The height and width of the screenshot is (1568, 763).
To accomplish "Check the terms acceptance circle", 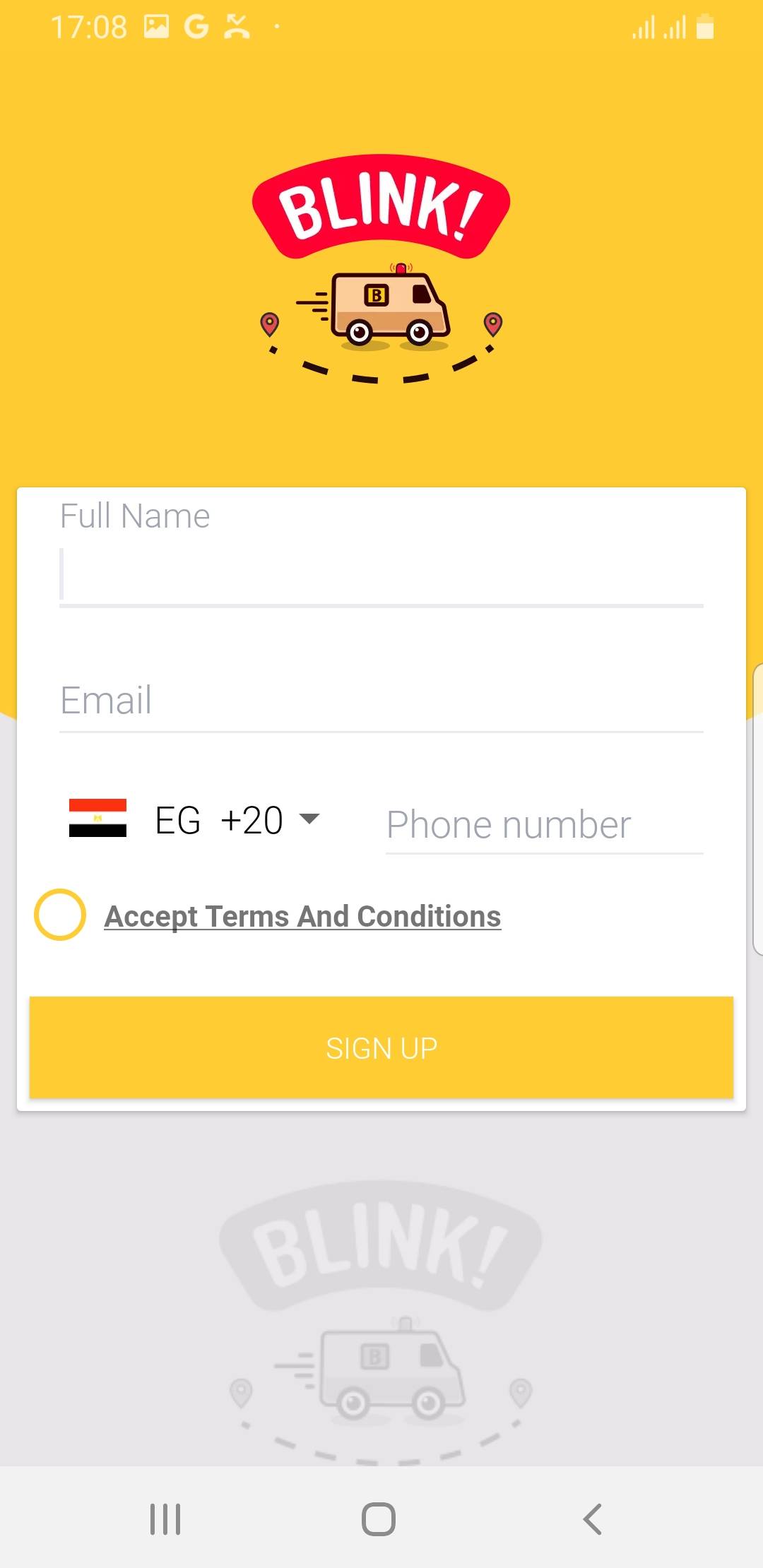I will [60, 915].
